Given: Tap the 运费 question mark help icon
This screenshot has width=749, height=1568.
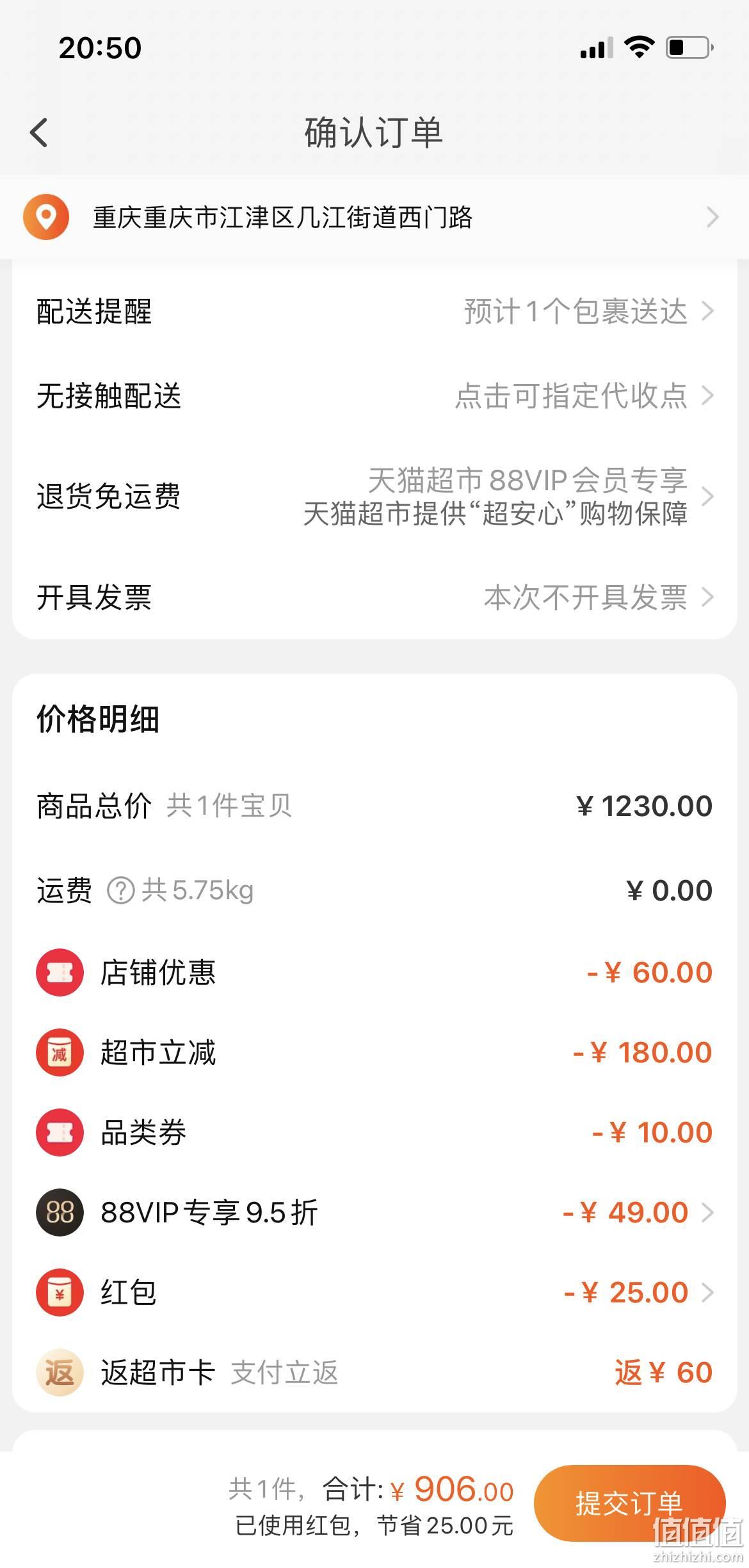Looking at the screenshot, I should 120,890.
